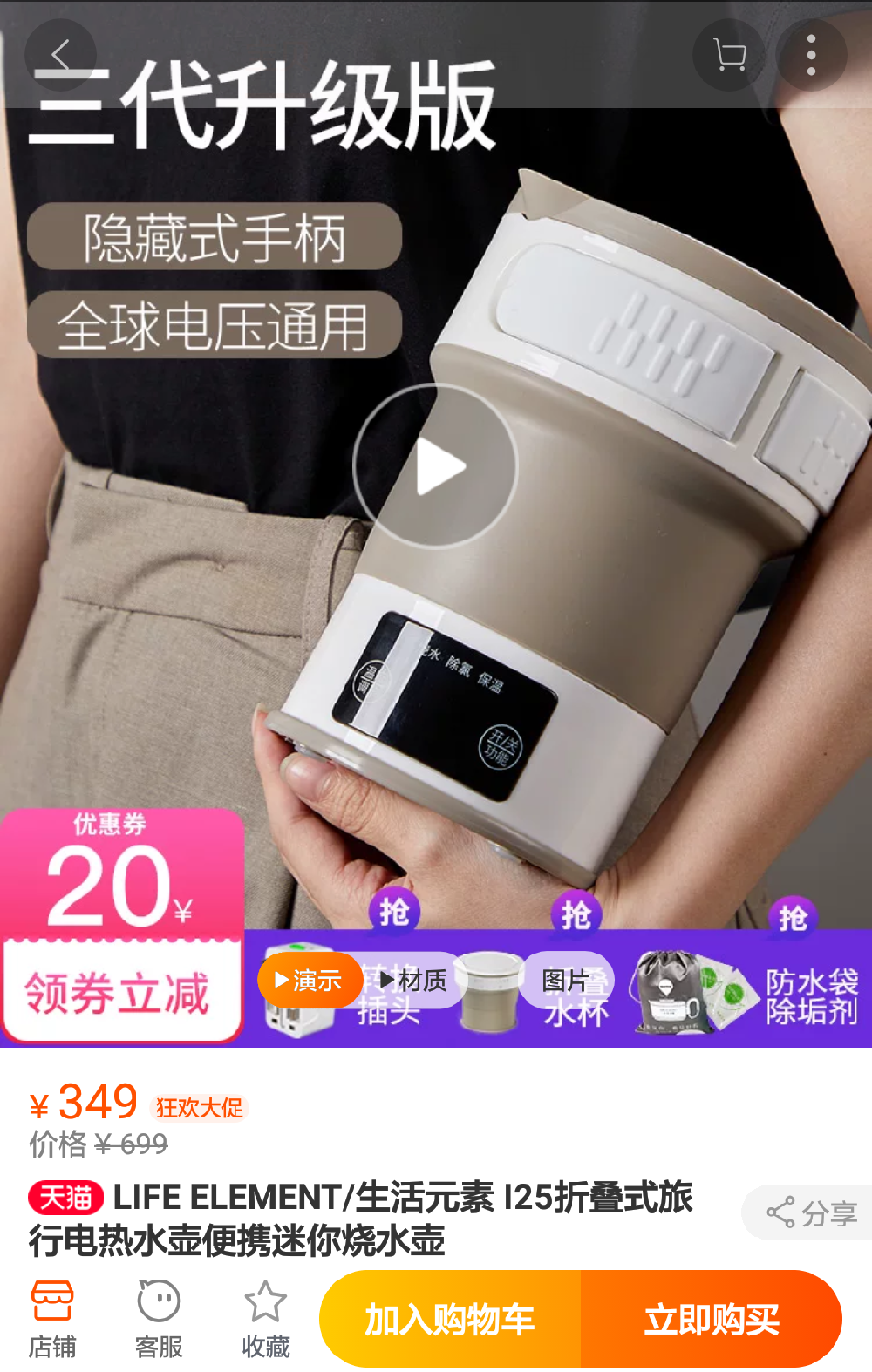Switch to the 演示 media tab
872x1372 pixels.
point(309,981)
